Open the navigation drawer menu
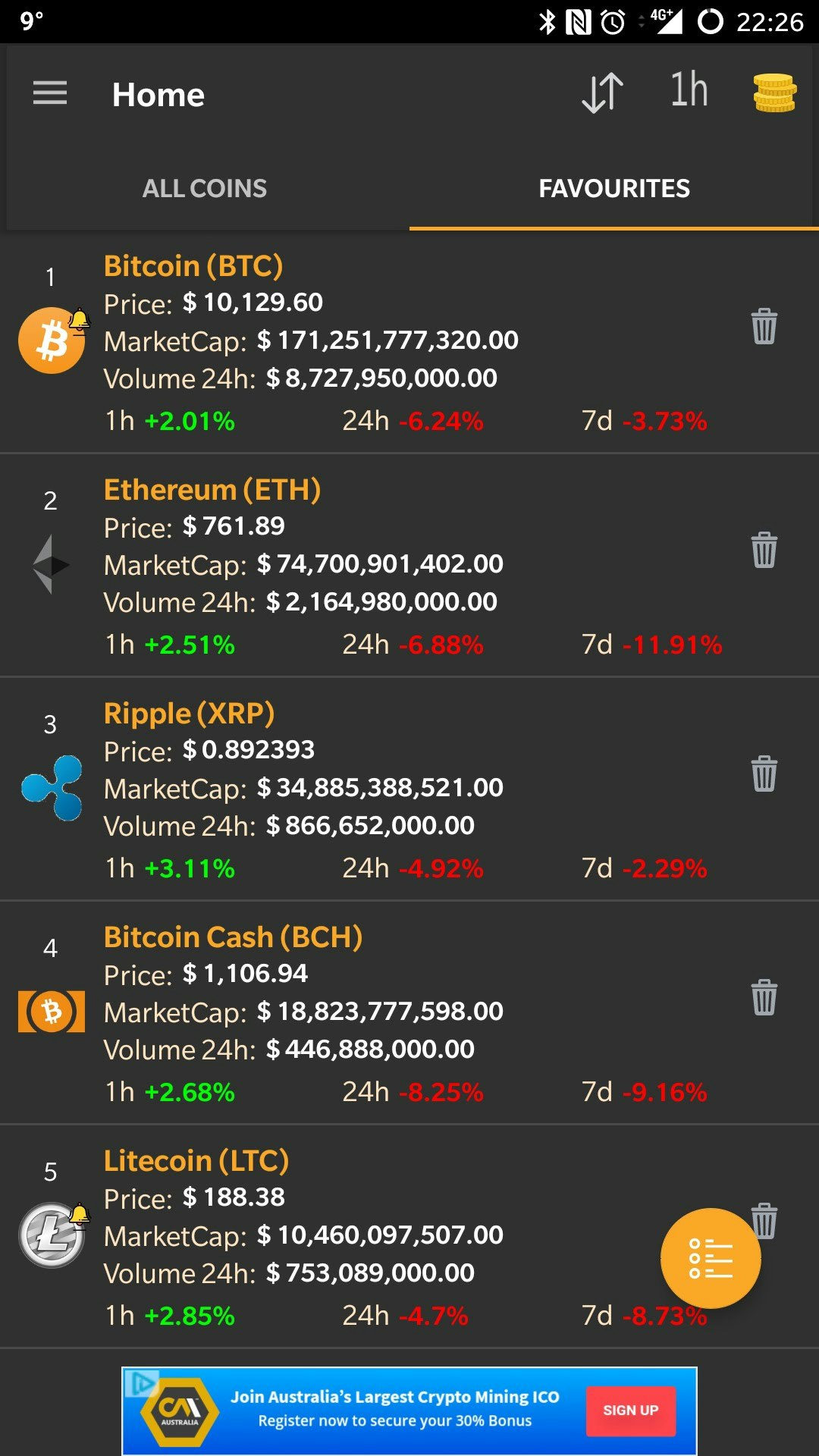 [50, 93]
